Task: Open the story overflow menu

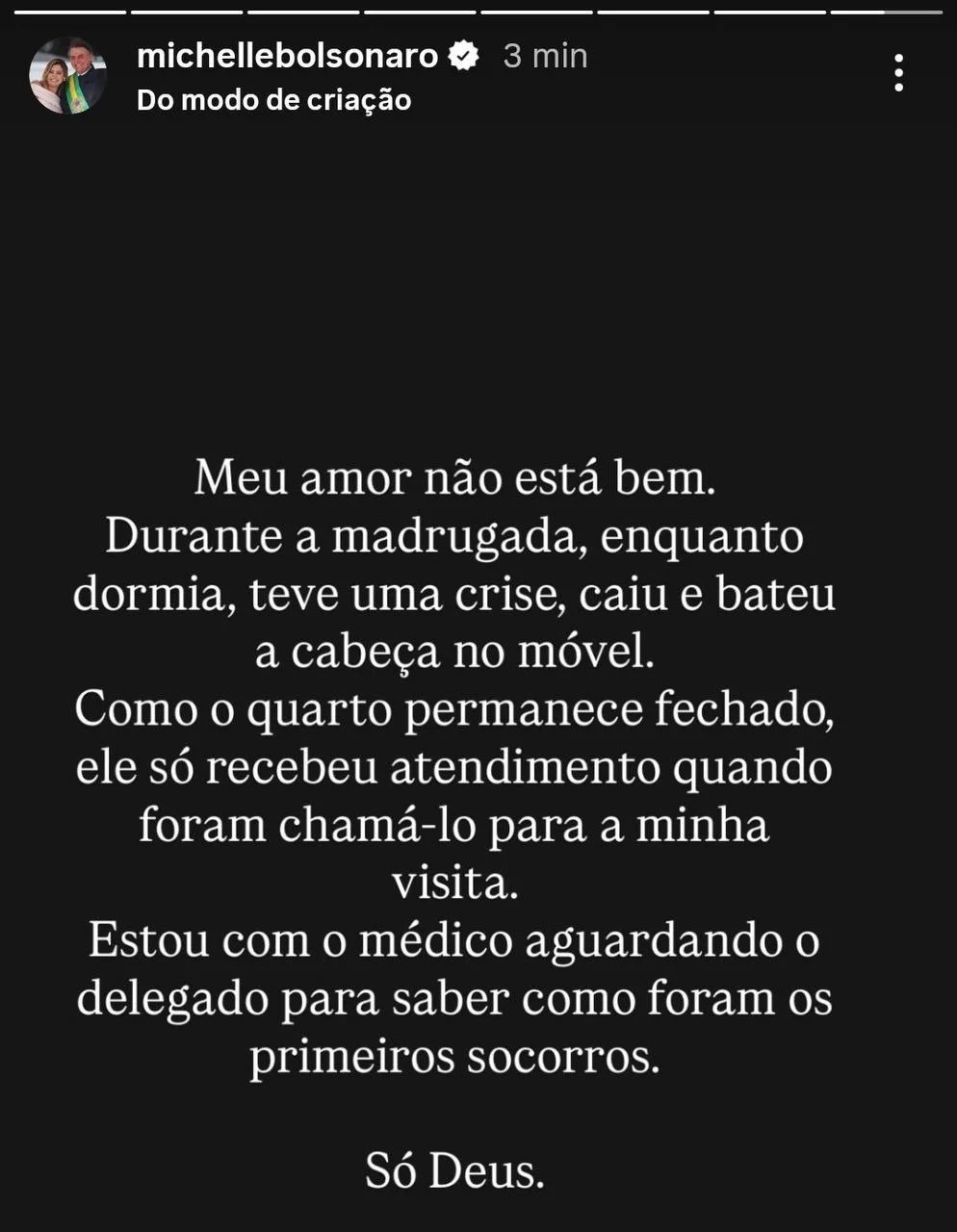Action: point(897,73)
